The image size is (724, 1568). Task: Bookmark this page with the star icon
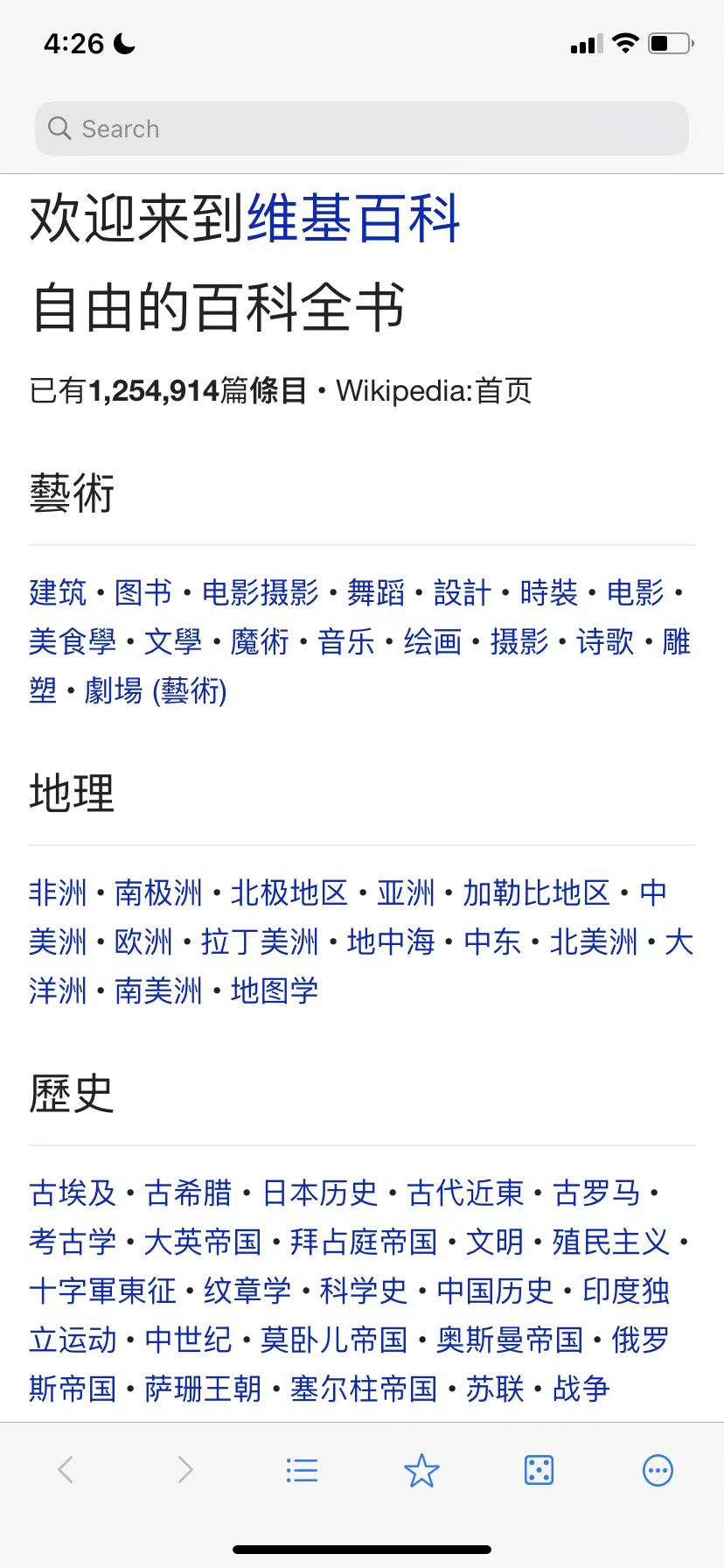(421, 1469)
